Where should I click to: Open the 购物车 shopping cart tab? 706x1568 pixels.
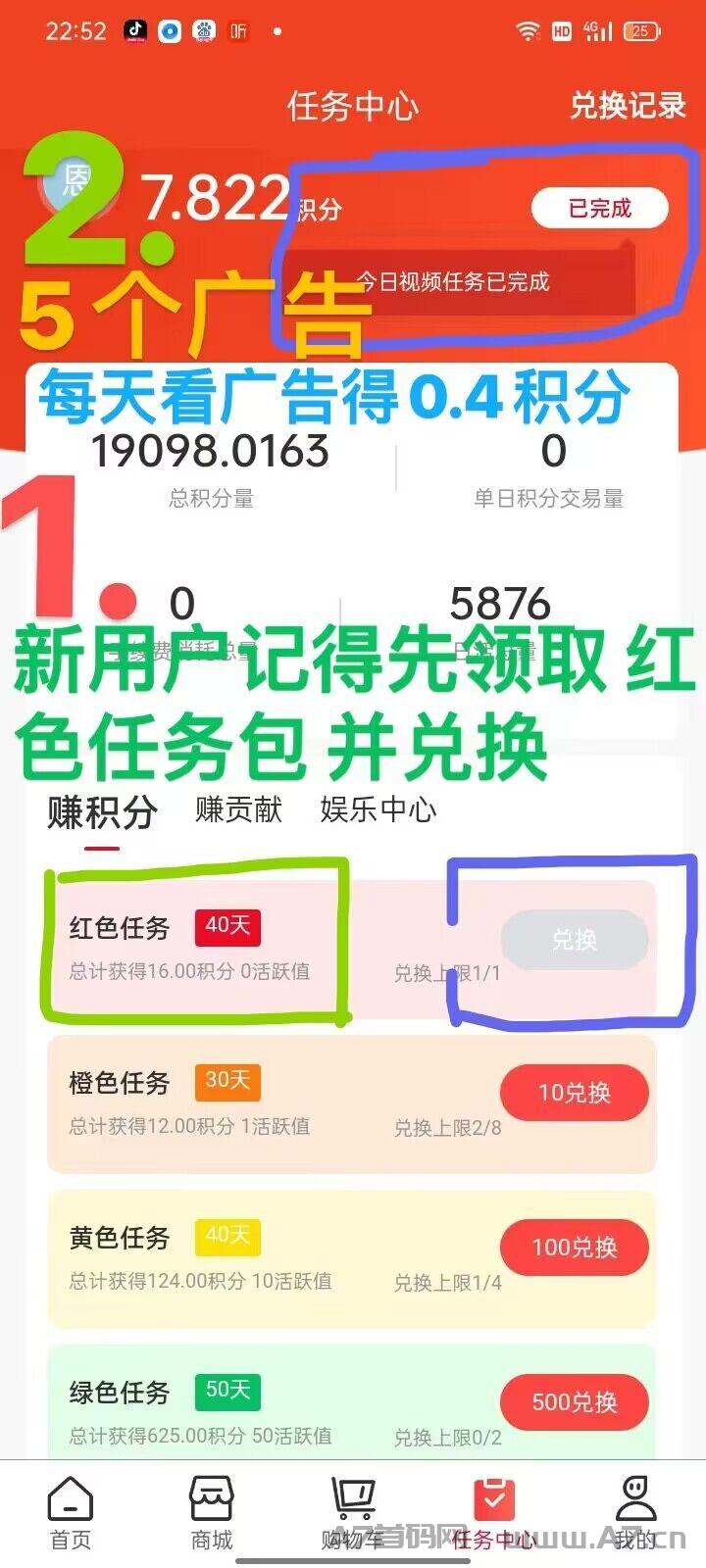coord(353,1514)
